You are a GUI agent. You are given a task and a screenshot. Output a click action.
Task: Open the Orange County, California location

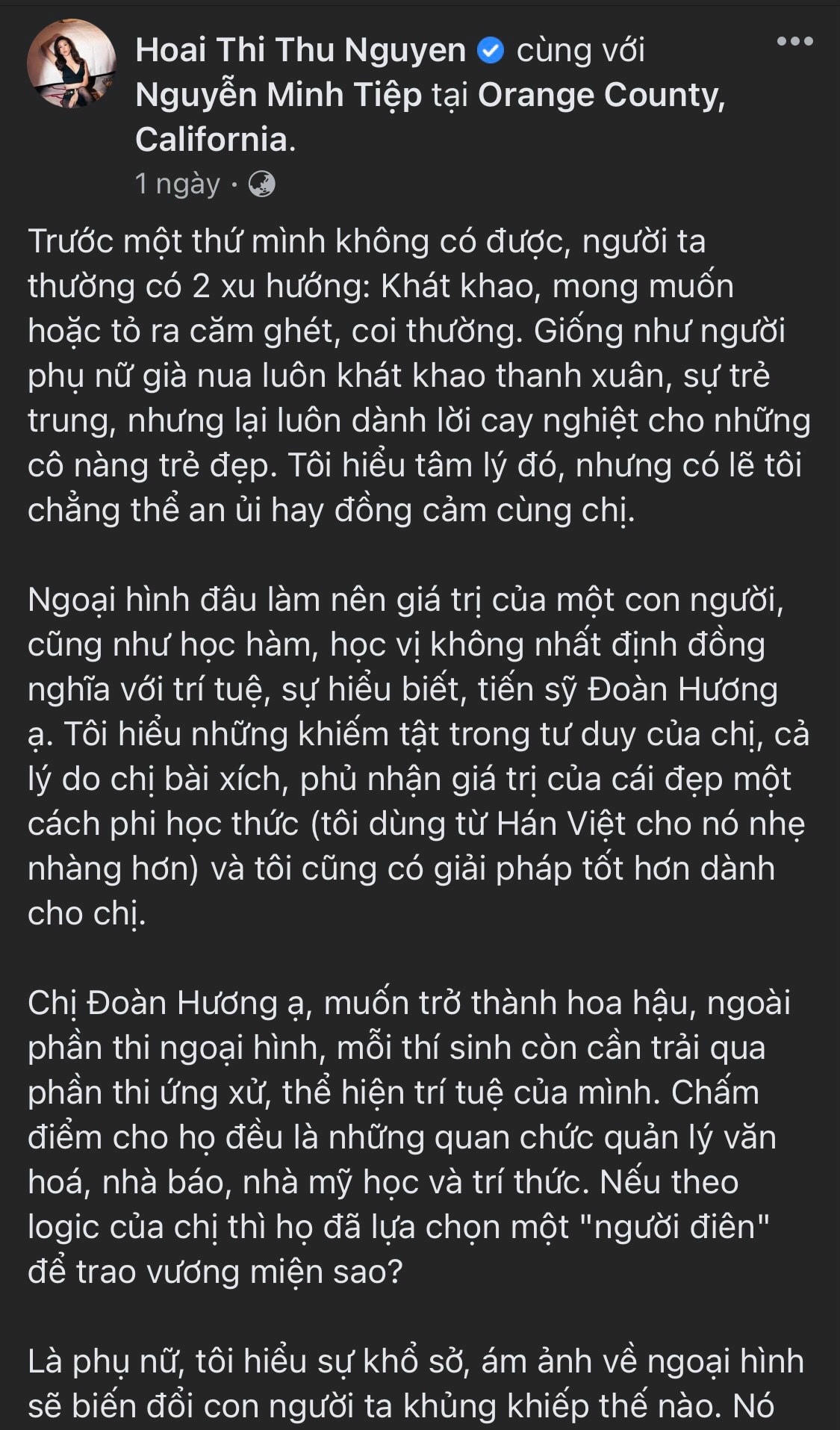pos(430,117)
